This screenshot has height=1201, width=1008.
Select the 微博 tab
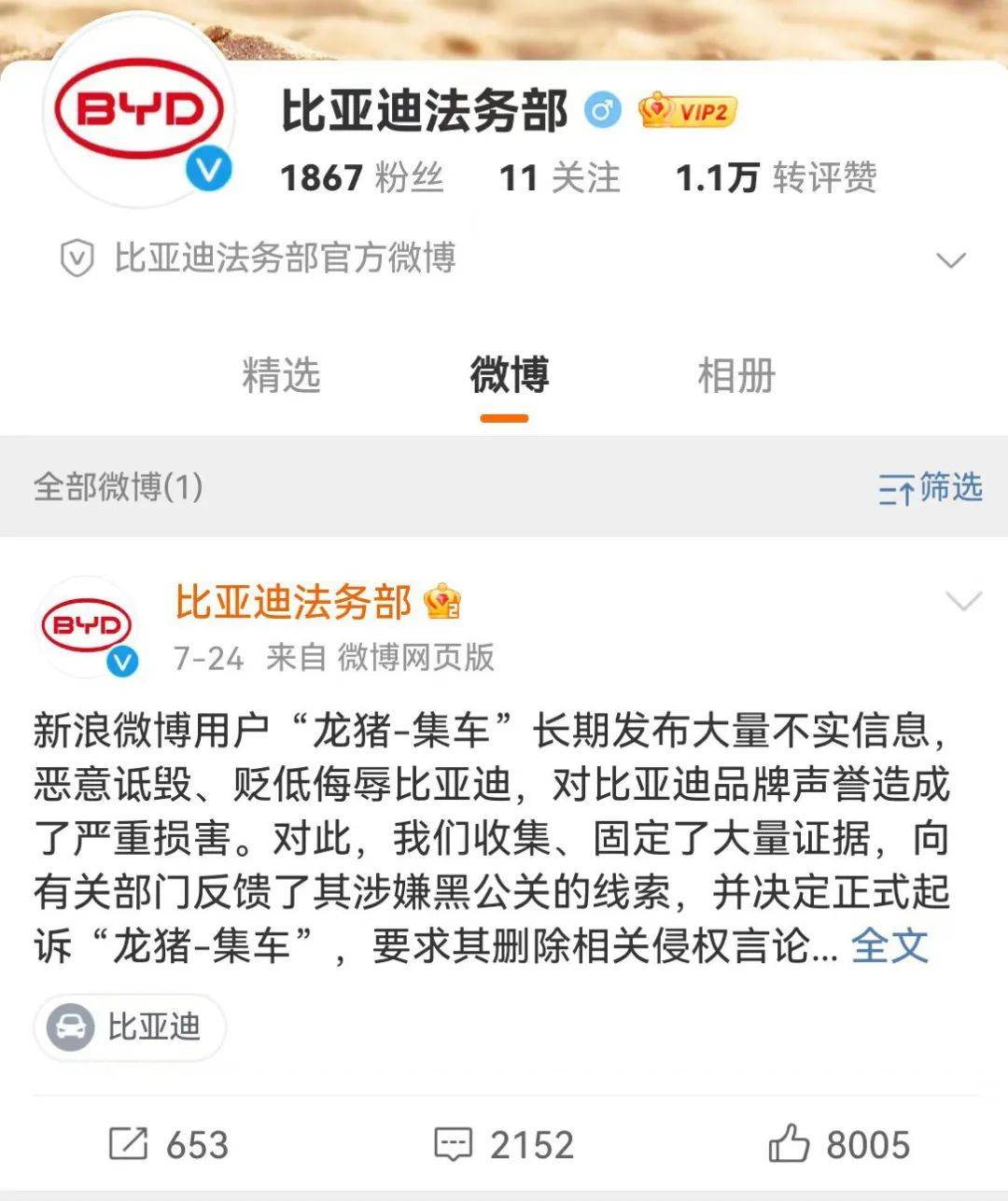(509, 375)
